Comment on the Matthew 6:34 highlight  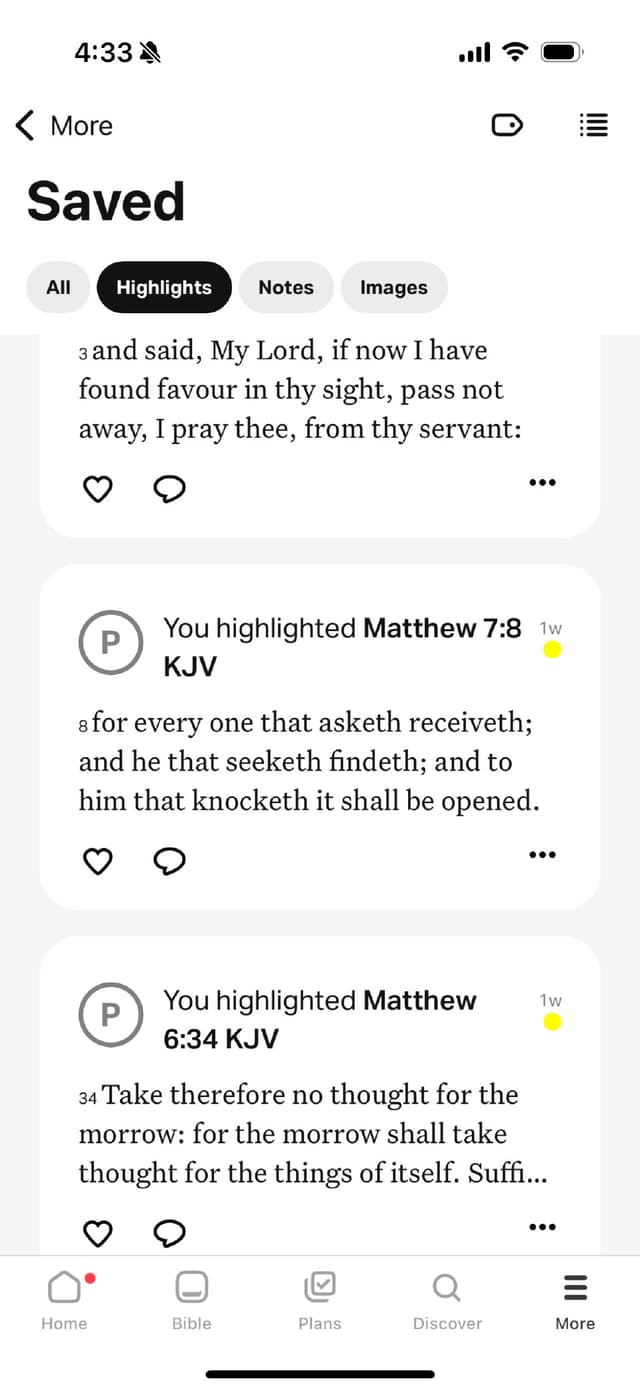(170, 1233)
